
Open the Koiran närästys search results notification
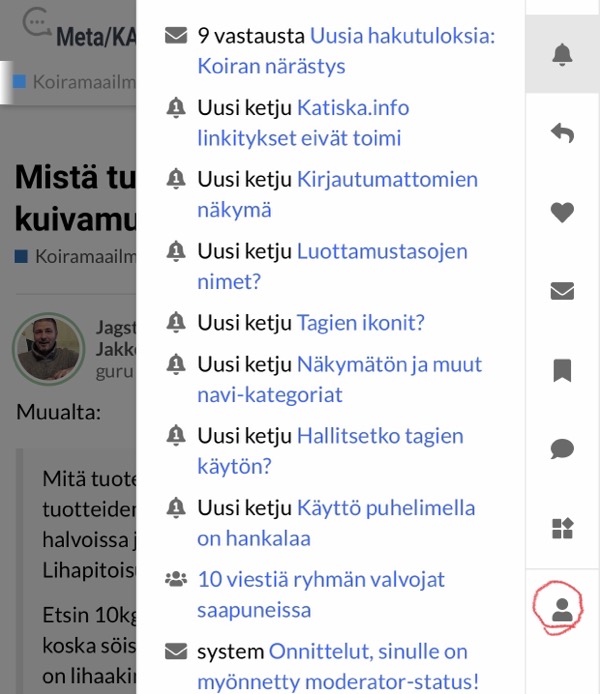pyautogui.click(x=330, y=52)
